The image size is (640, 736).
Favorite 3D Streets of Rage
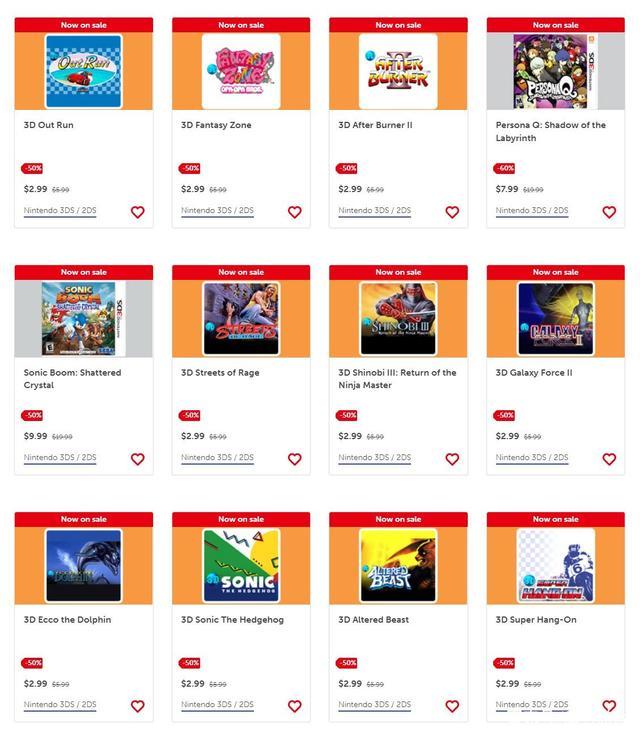click(x=295, y=459)
